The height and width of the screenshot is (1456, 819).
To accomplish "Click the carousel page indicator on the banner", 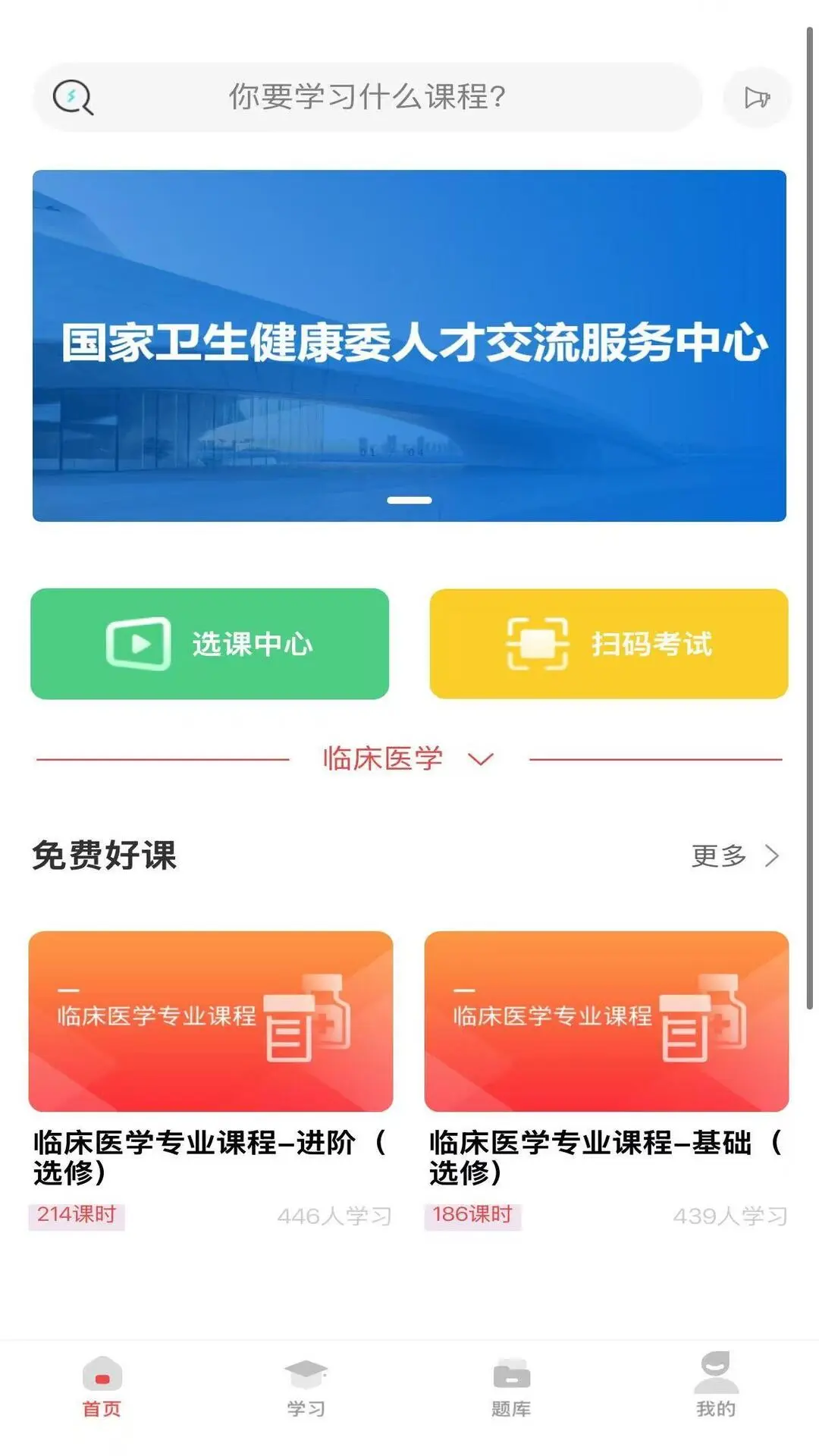I will pos(409,500).
